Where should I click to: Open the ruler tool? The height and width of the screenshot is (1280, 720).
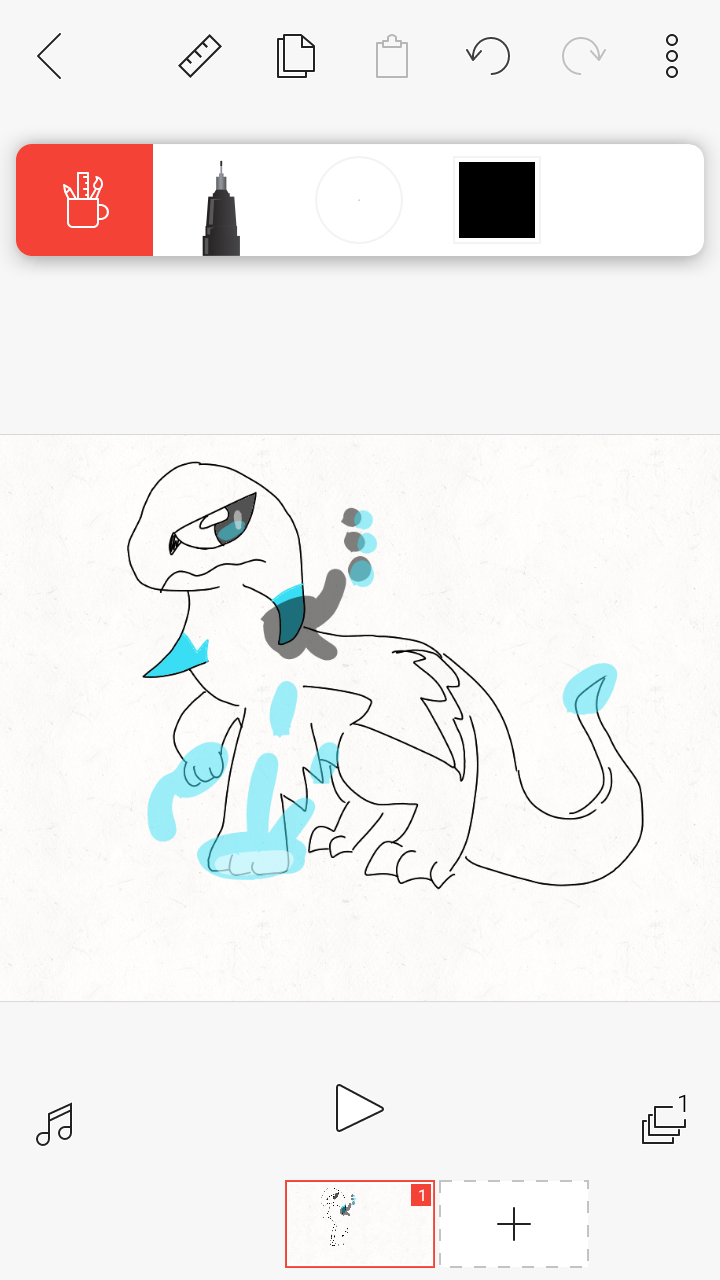coord(200,56)
